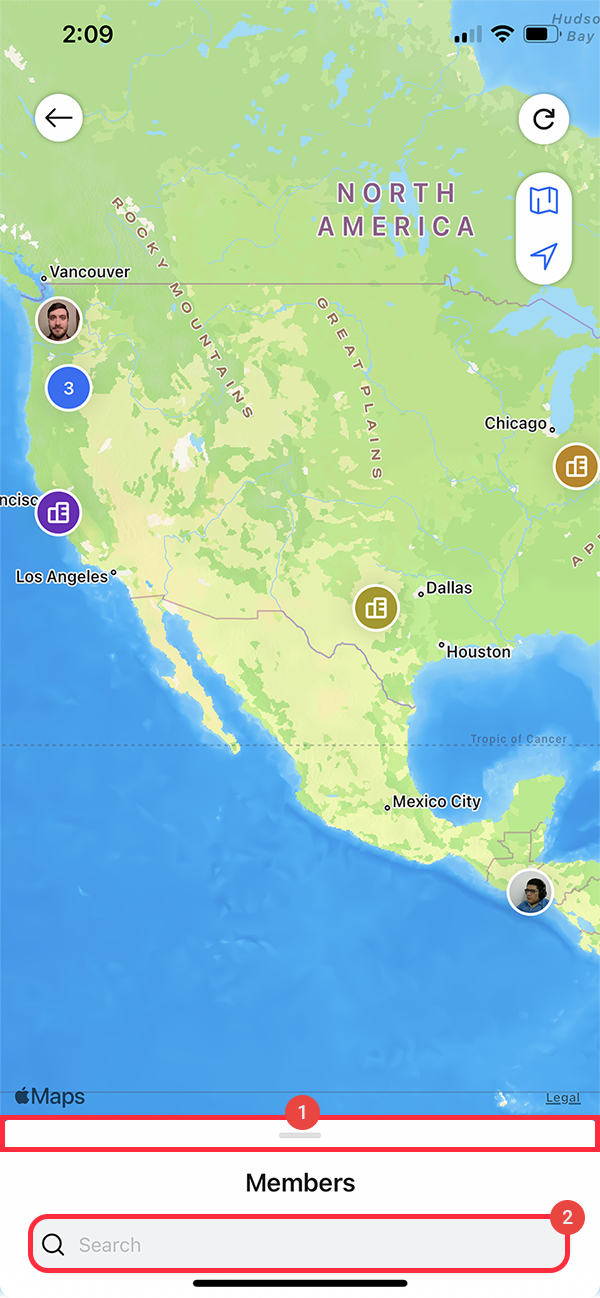Screen dimensions: 600x1298
Task: Open the office marker near Chicago
Action: pos(576,465)
